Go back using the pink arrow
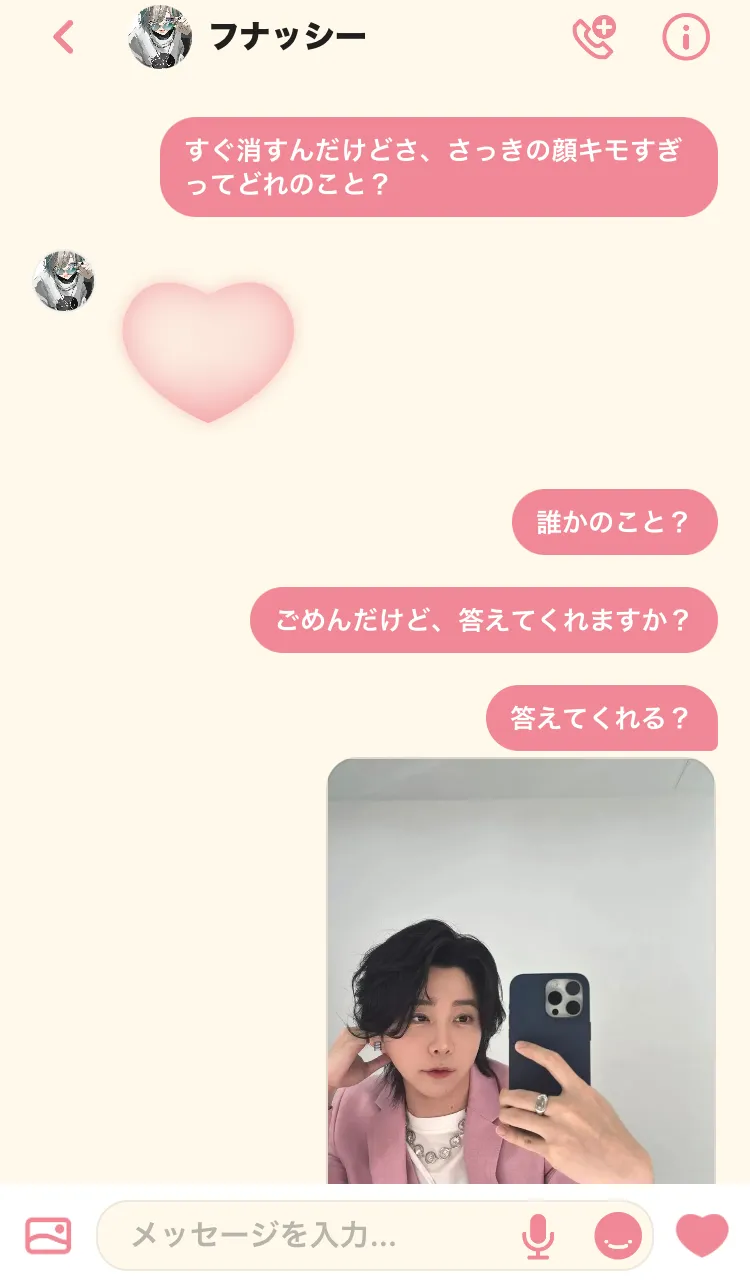 pyautogui.click(x=64, y=37)
